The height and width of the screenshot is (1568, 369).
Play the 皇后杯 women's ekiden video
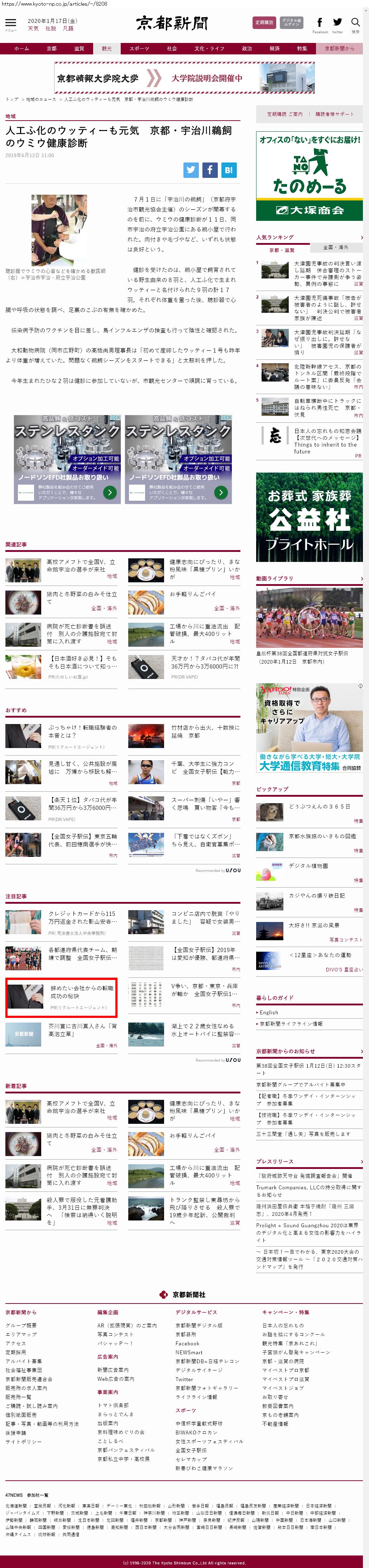click(x=309, y=618)
